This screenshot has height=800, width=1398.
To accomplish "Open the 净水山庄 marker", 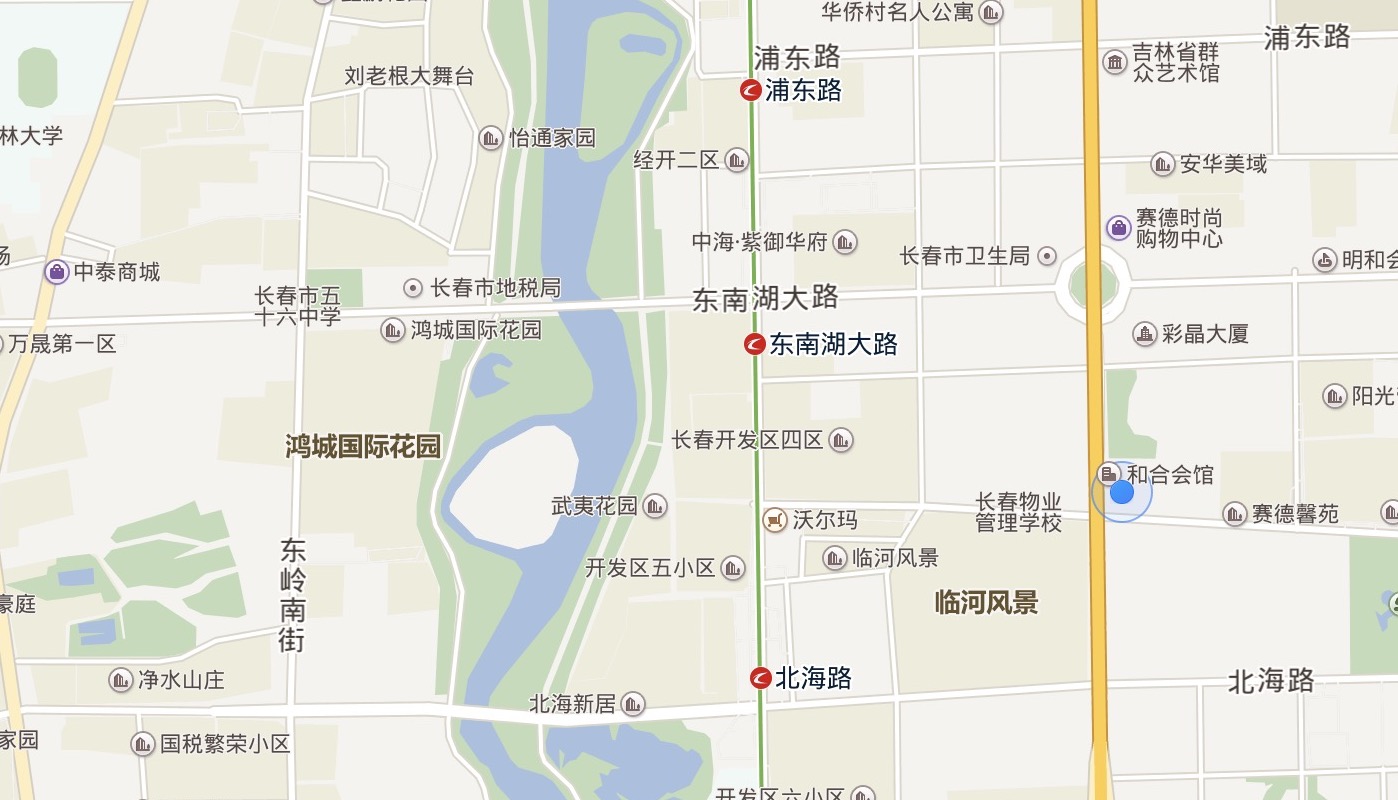I will pyautogui.click(x=121, y=680).
